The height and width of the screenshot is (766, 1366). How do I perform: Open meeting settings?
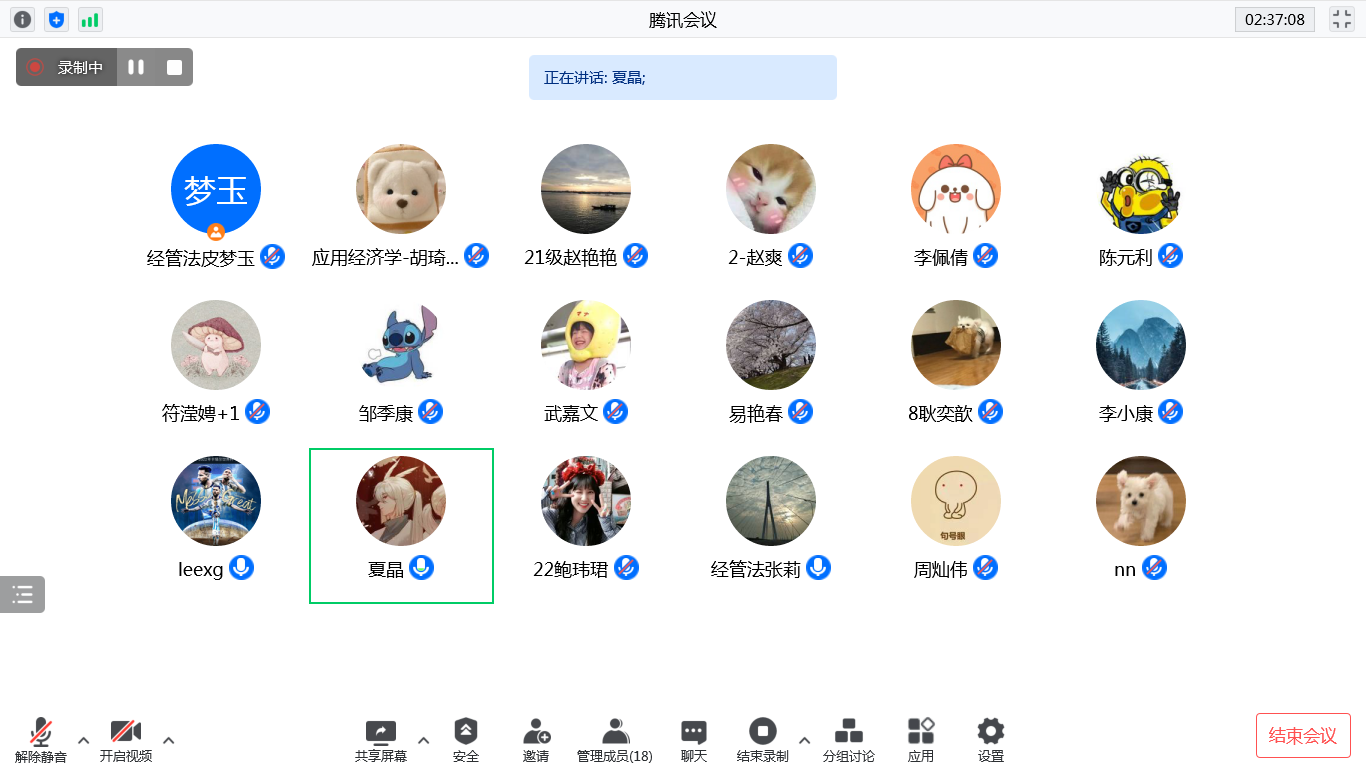coord(991,739)
